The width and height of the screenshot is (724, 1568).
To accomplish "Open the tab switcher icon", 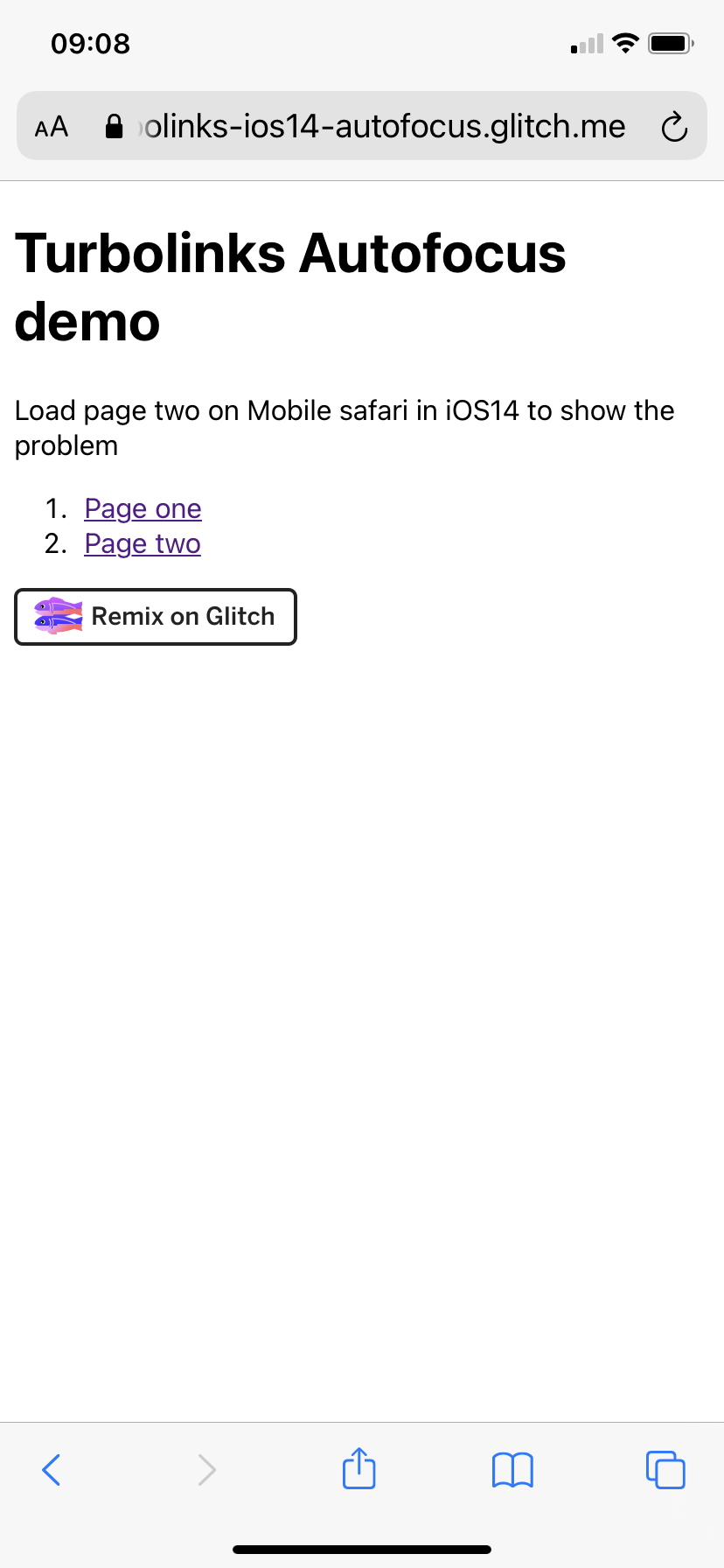I will 665,1469.
